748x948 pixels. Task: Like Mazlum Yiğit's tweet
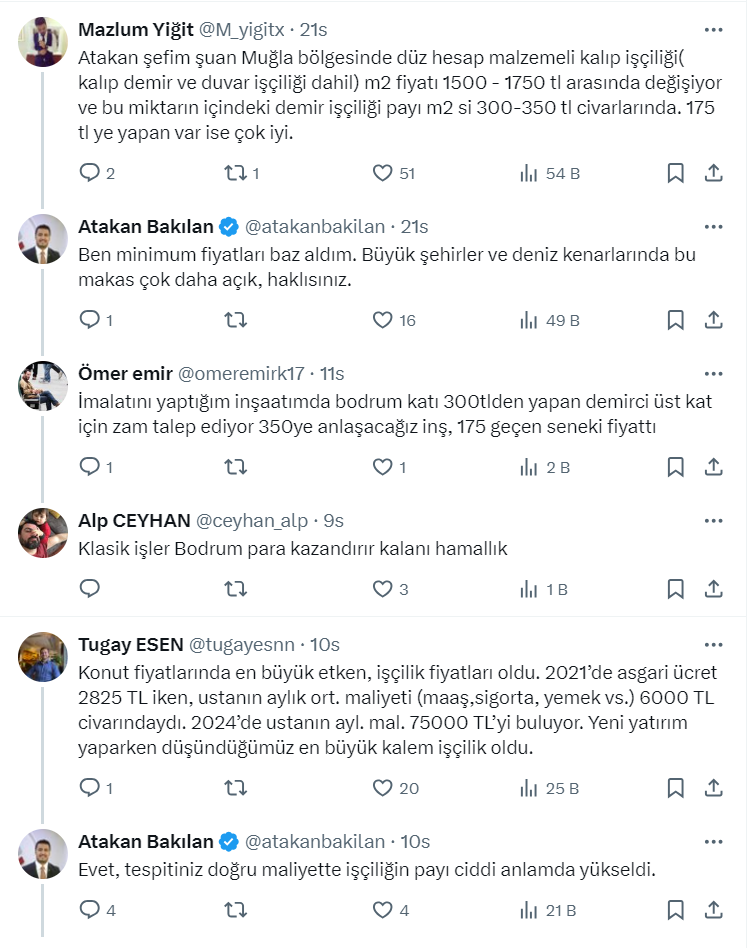(382, 173)
